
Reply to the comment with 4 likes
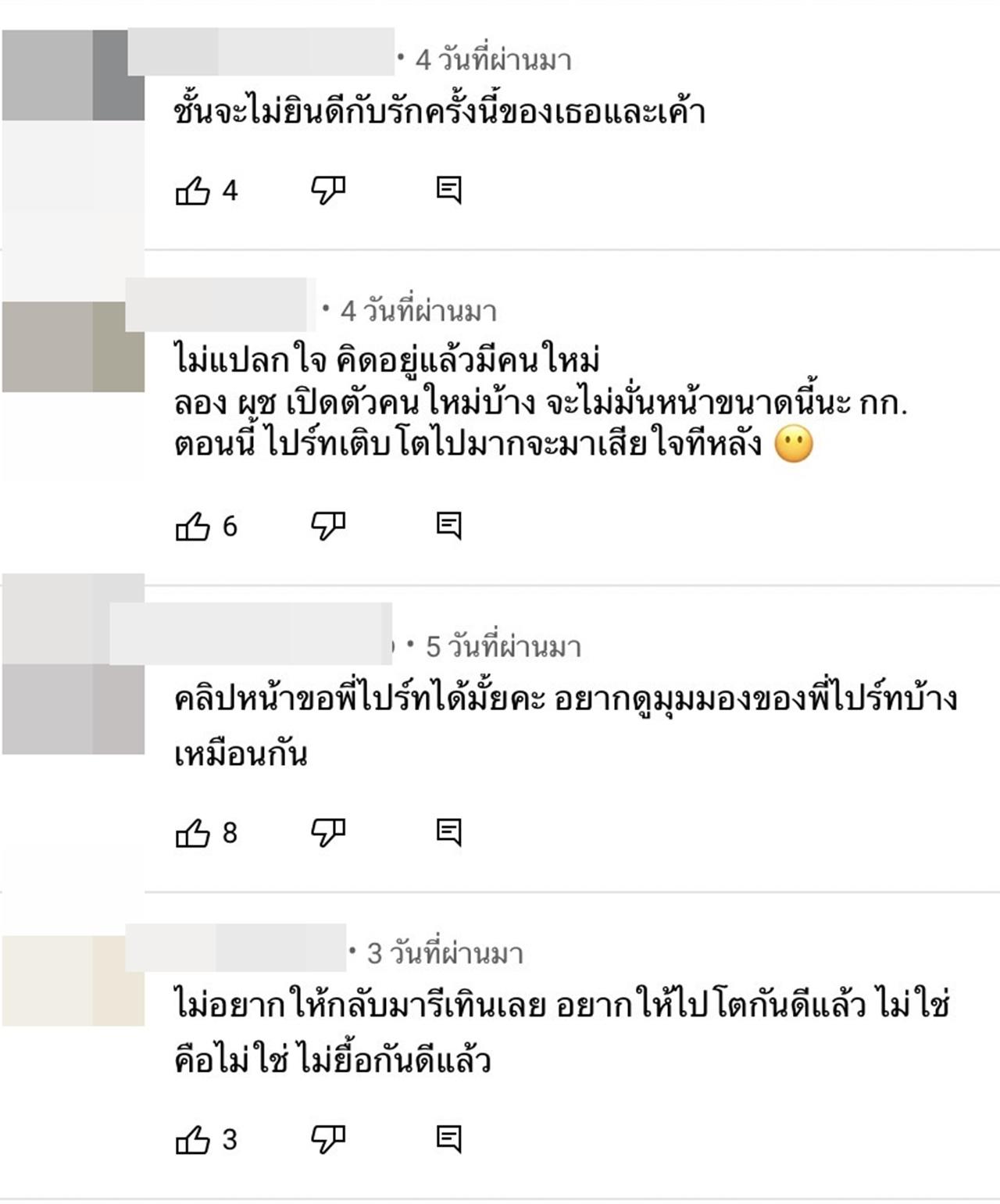point(448,190)
